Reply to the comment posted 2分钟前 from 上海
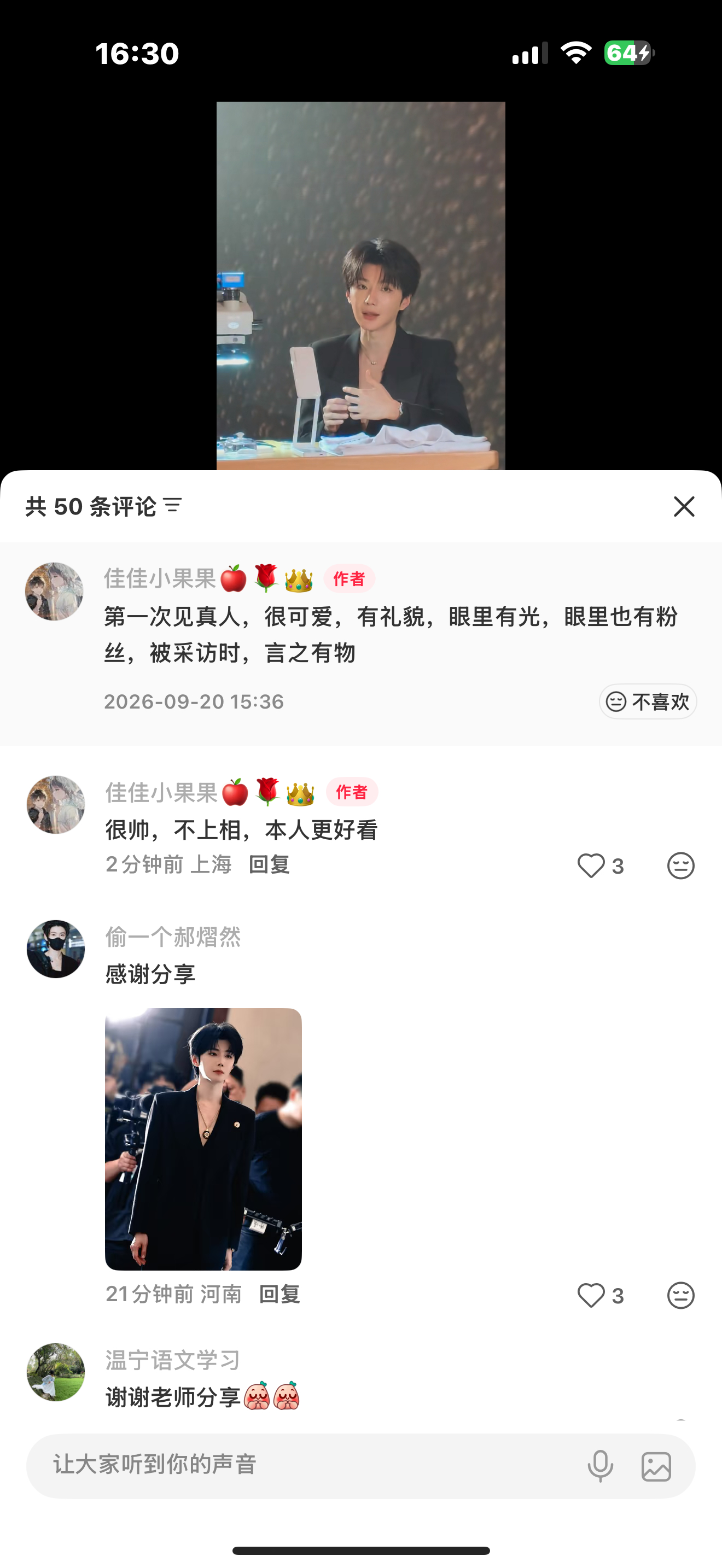Viewport: 722px width, 1568px height. click(x=269, y=864)
